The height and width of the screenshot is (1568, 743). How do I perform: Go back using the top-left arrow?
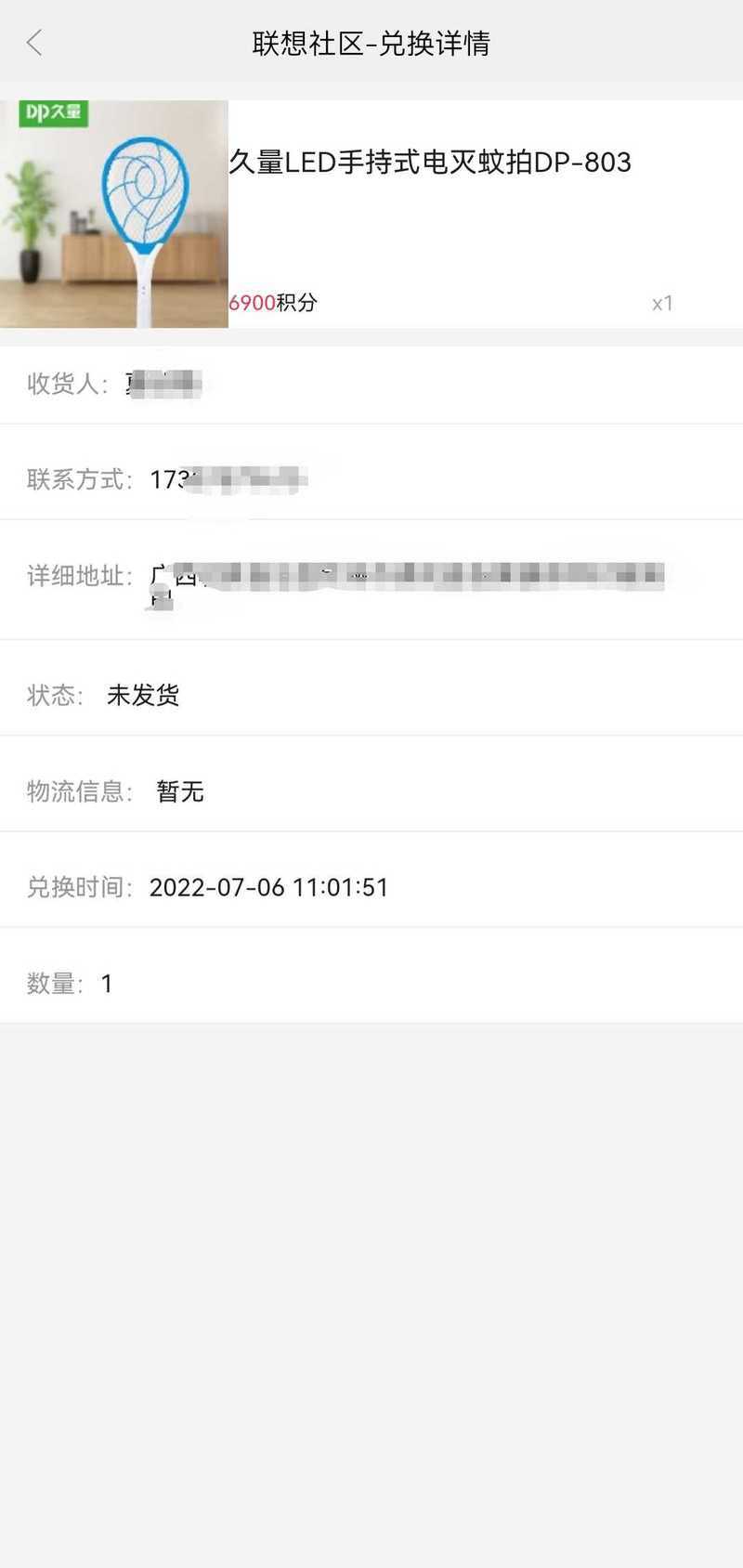[x=35, y=43]
